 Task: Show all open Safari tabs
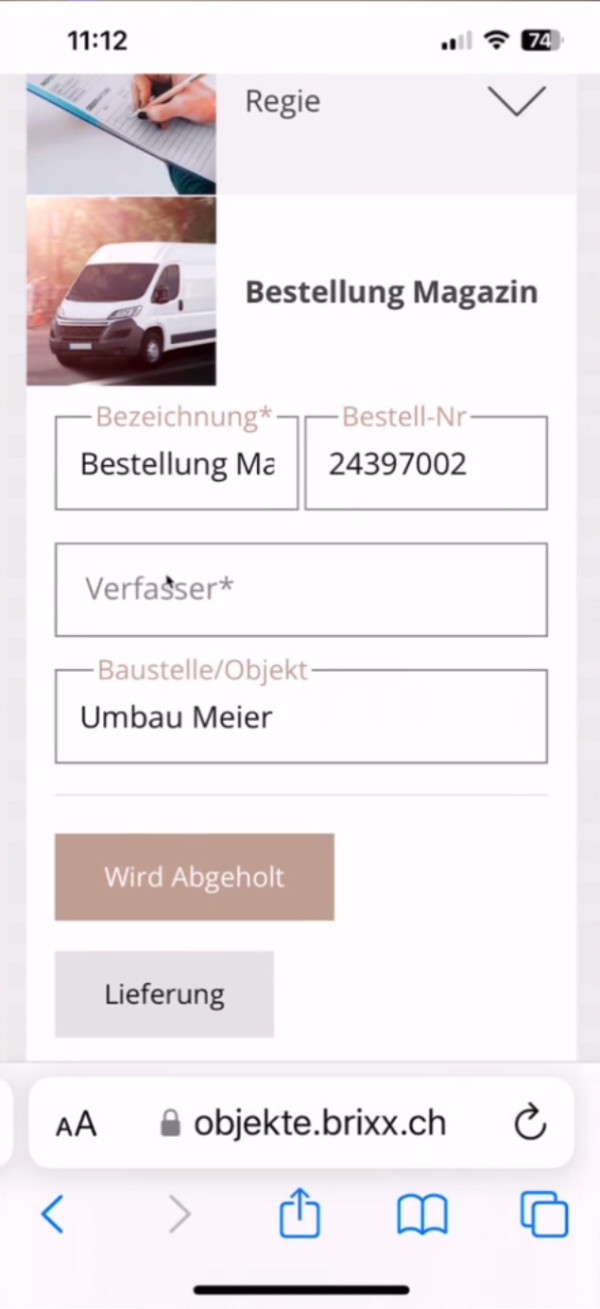(544, 1215)
